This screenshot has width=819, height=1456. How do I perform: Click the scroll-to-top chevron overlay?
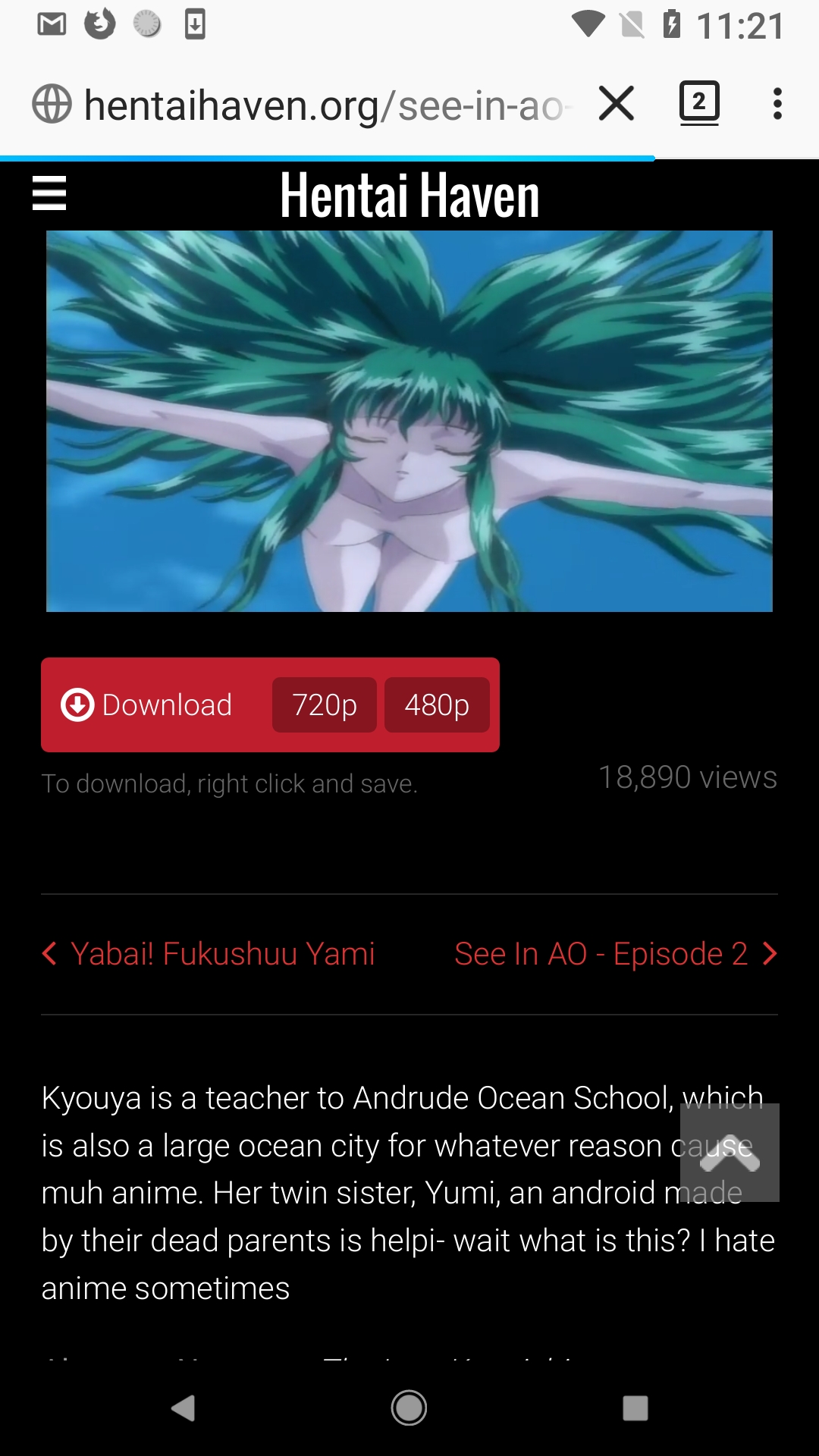coord(730,1151)
